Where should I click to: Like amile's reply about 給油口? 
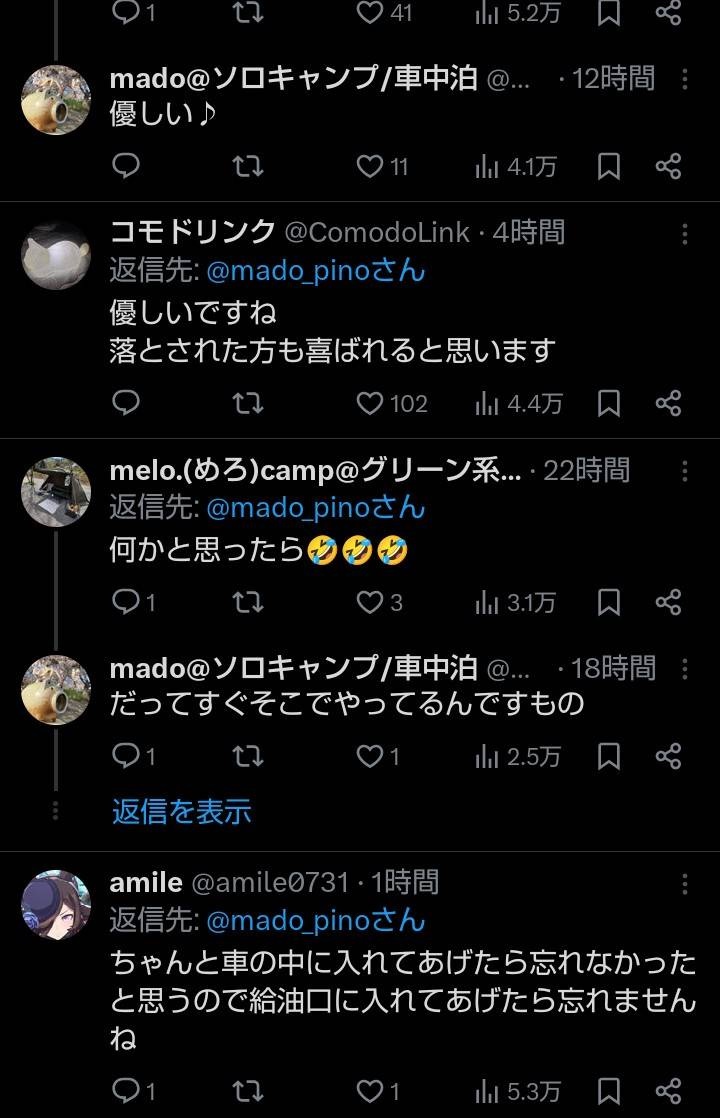(371, 1090)
